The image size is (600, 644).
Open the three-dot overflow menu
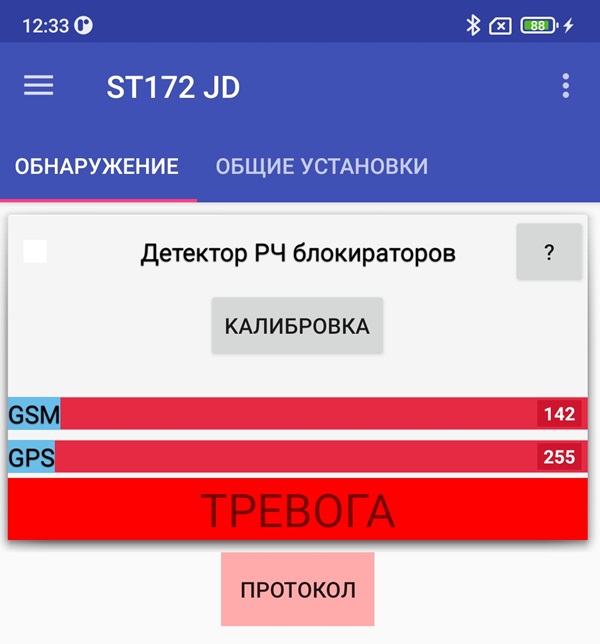pos(566,86)
